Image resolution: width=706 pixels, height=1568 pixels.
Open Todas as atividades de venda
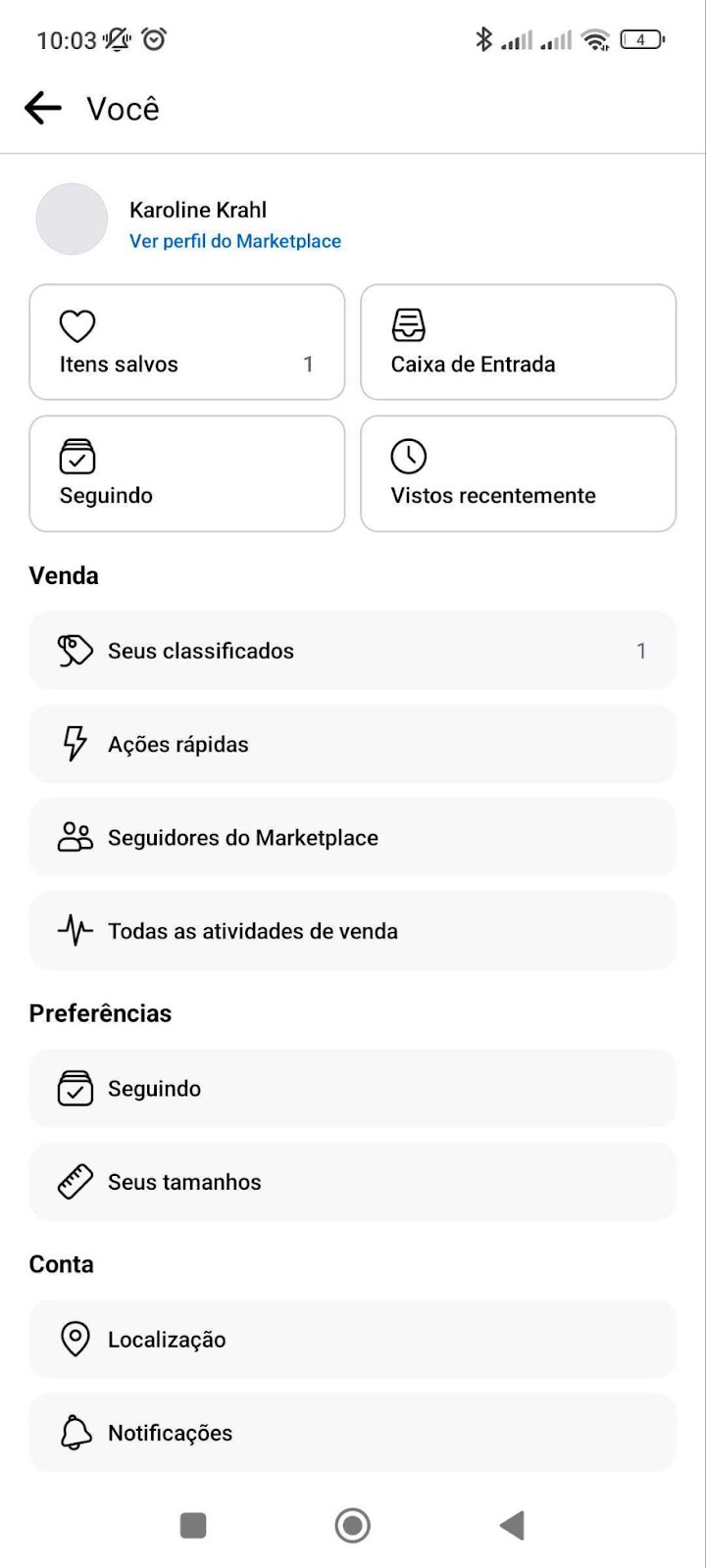(x=353, y=931)
